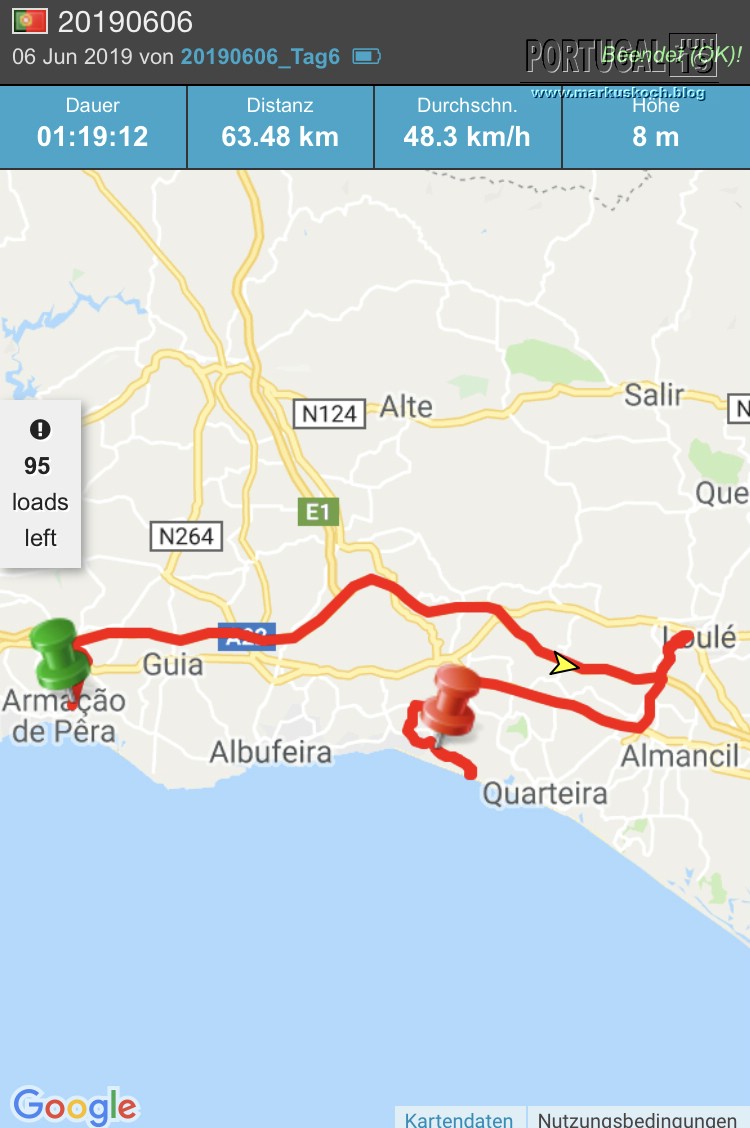This screenshot has width=750, height=1128.
Task: Open the 20190606_Tag6 link
Action: pos(259,57)
